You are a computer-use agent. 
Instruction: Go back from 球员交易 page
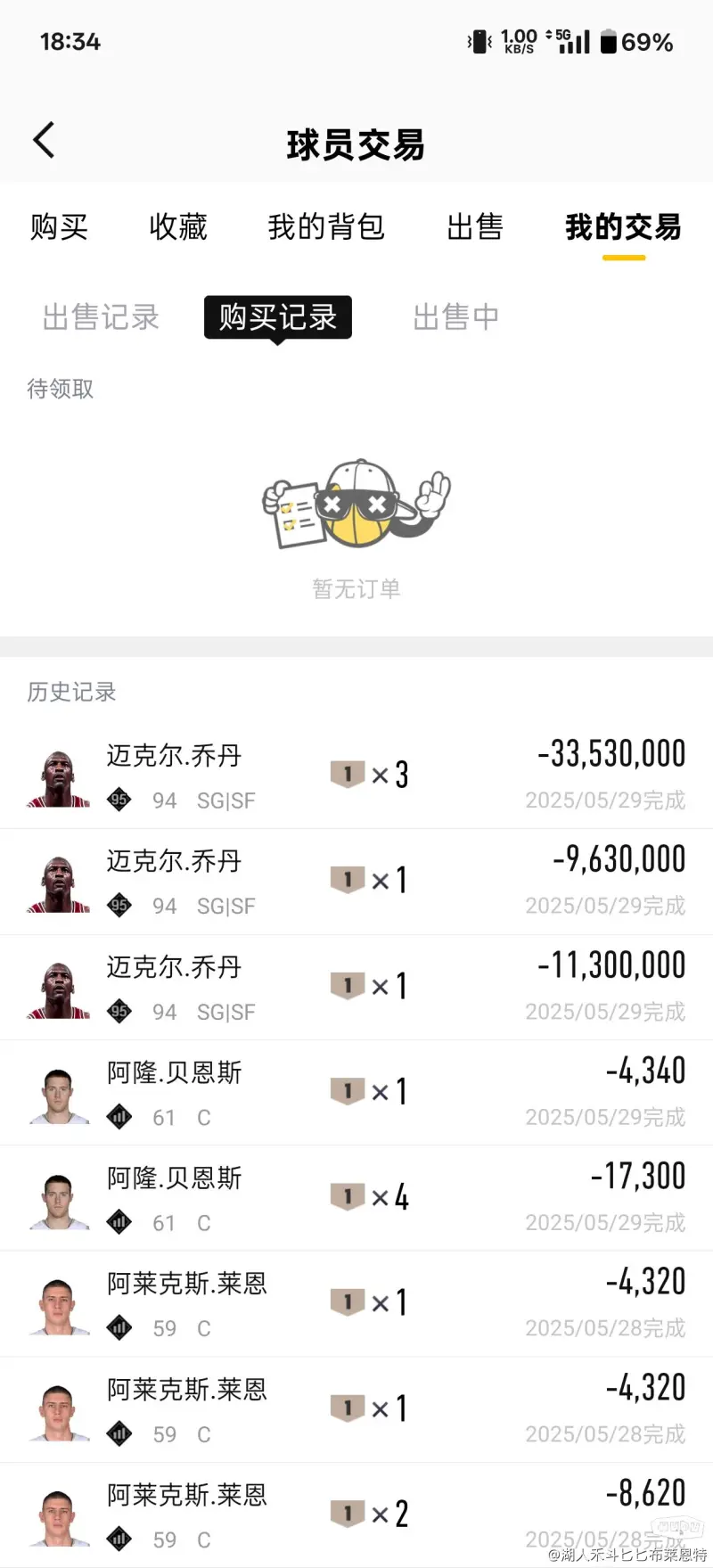point(44,140)
